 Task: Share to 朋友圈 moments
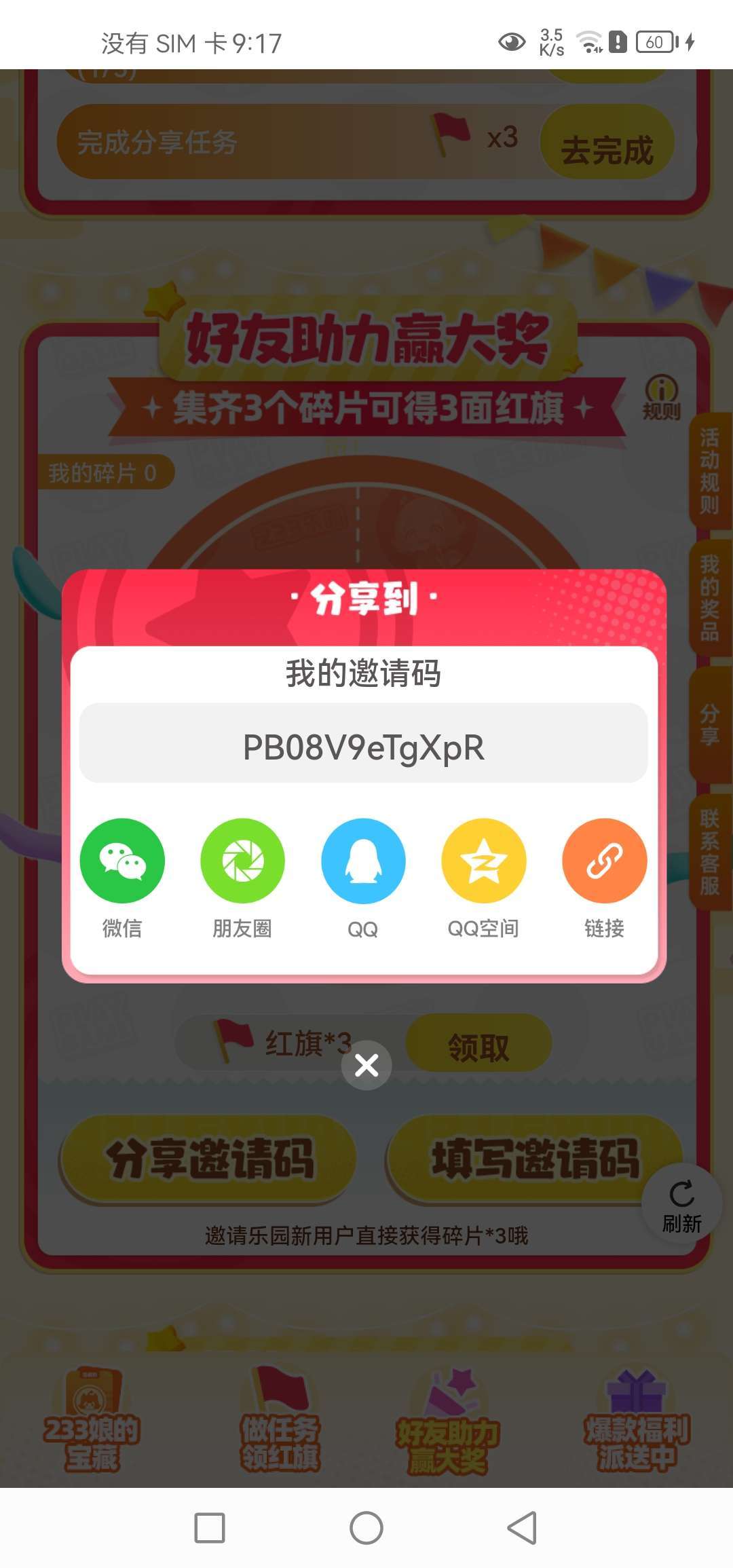(x=242, y=861)
